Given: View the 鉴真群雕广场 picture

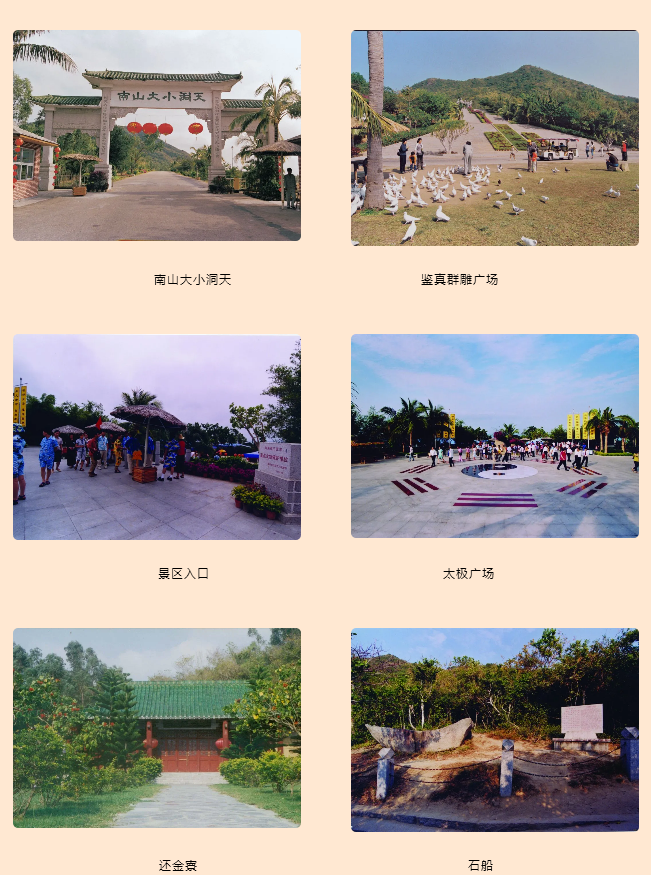Looking at the screenshot, I should click(494, 137).
